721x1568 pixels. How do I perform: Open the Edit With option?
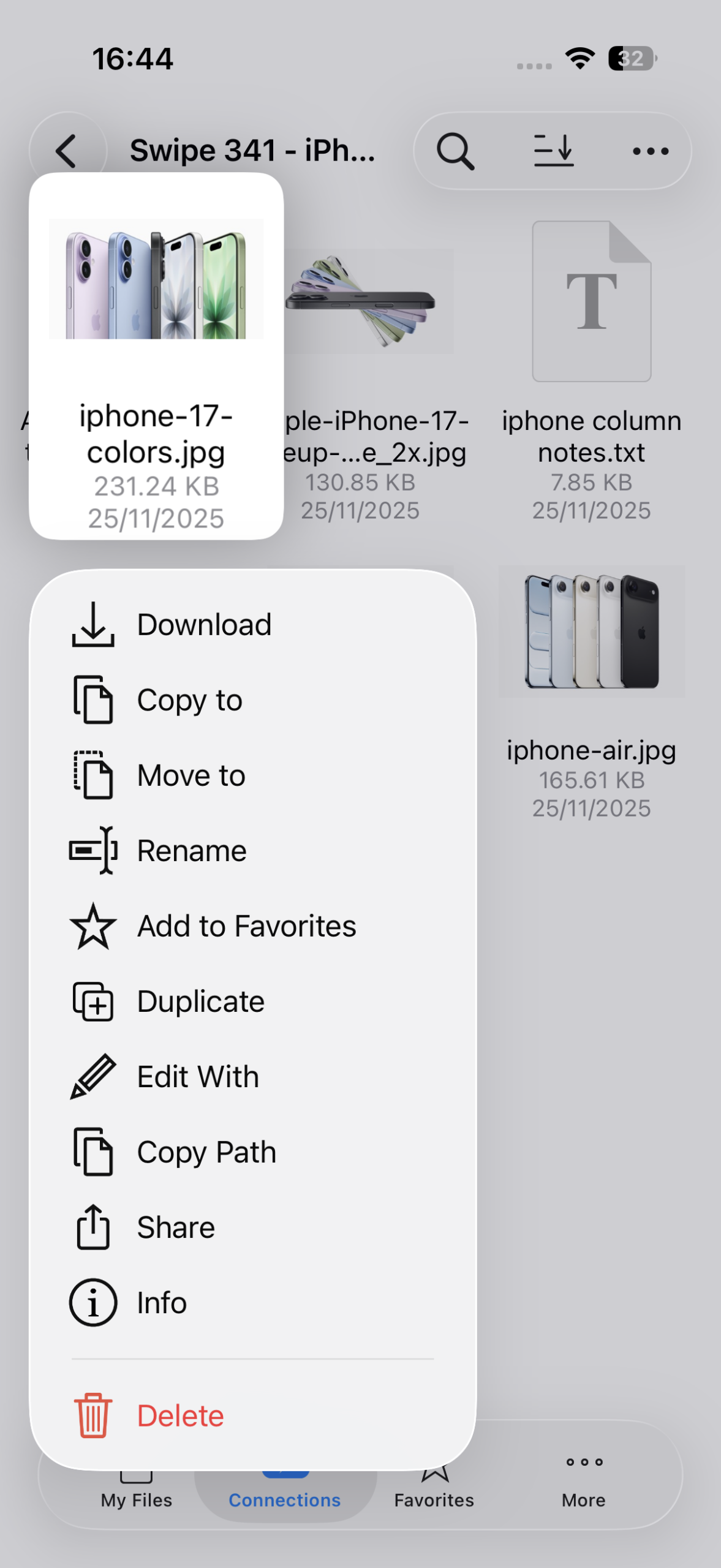(198, 1077)
